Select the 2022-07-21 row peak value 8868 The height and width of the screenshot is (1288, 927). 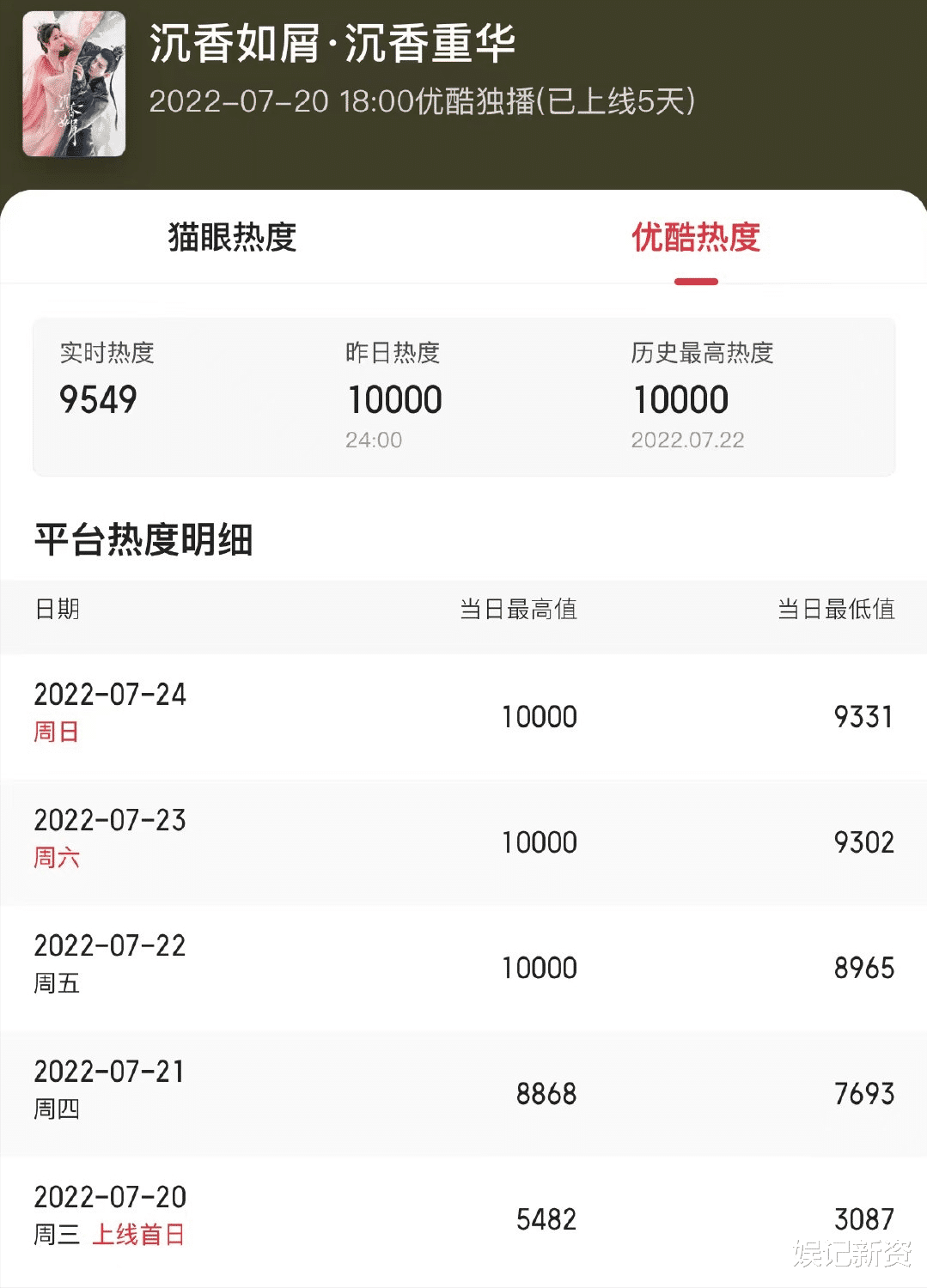click(540, 1093)
